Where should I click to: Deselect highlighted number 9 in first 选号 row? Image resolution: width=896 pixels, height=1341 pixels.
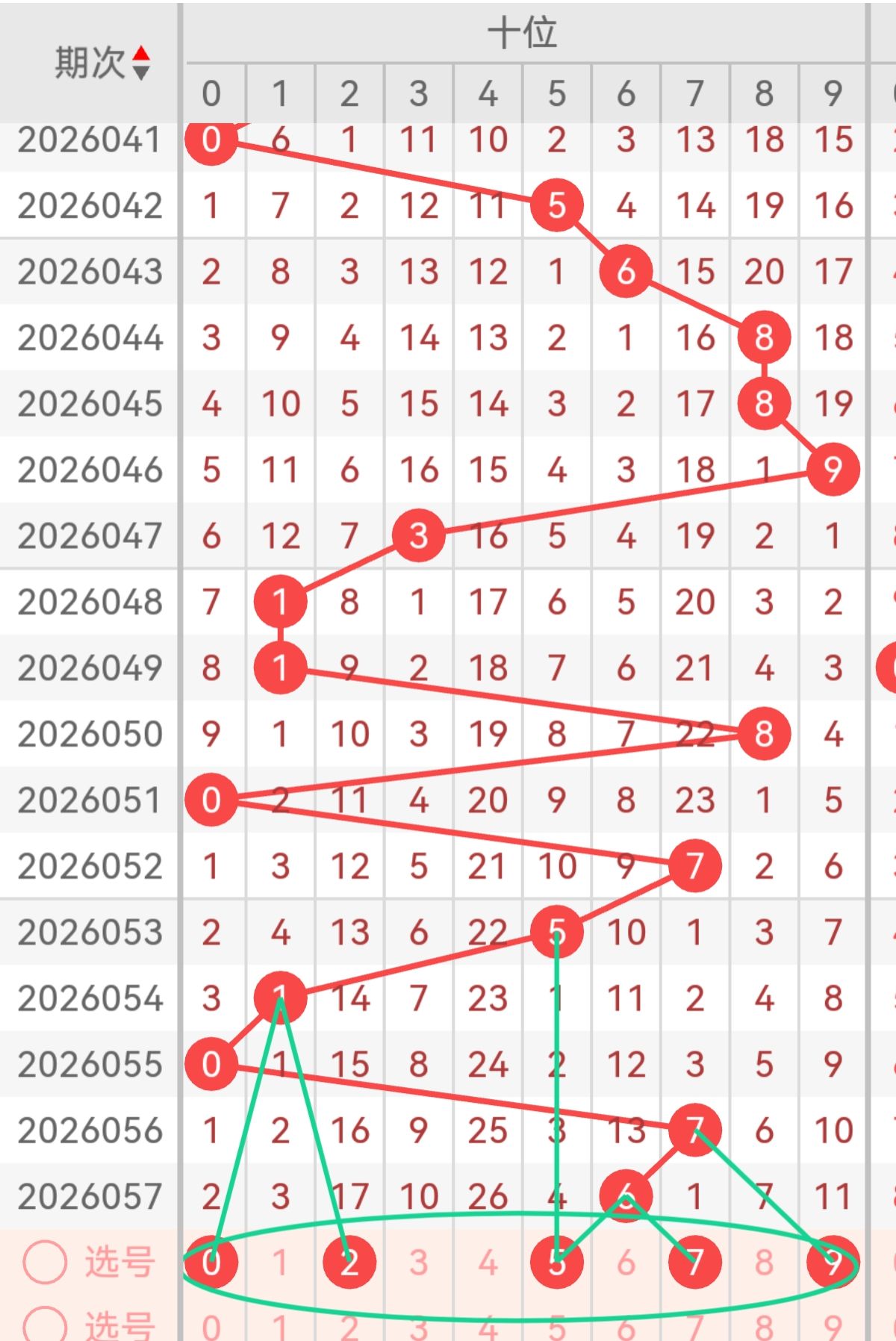[833, 1263]
